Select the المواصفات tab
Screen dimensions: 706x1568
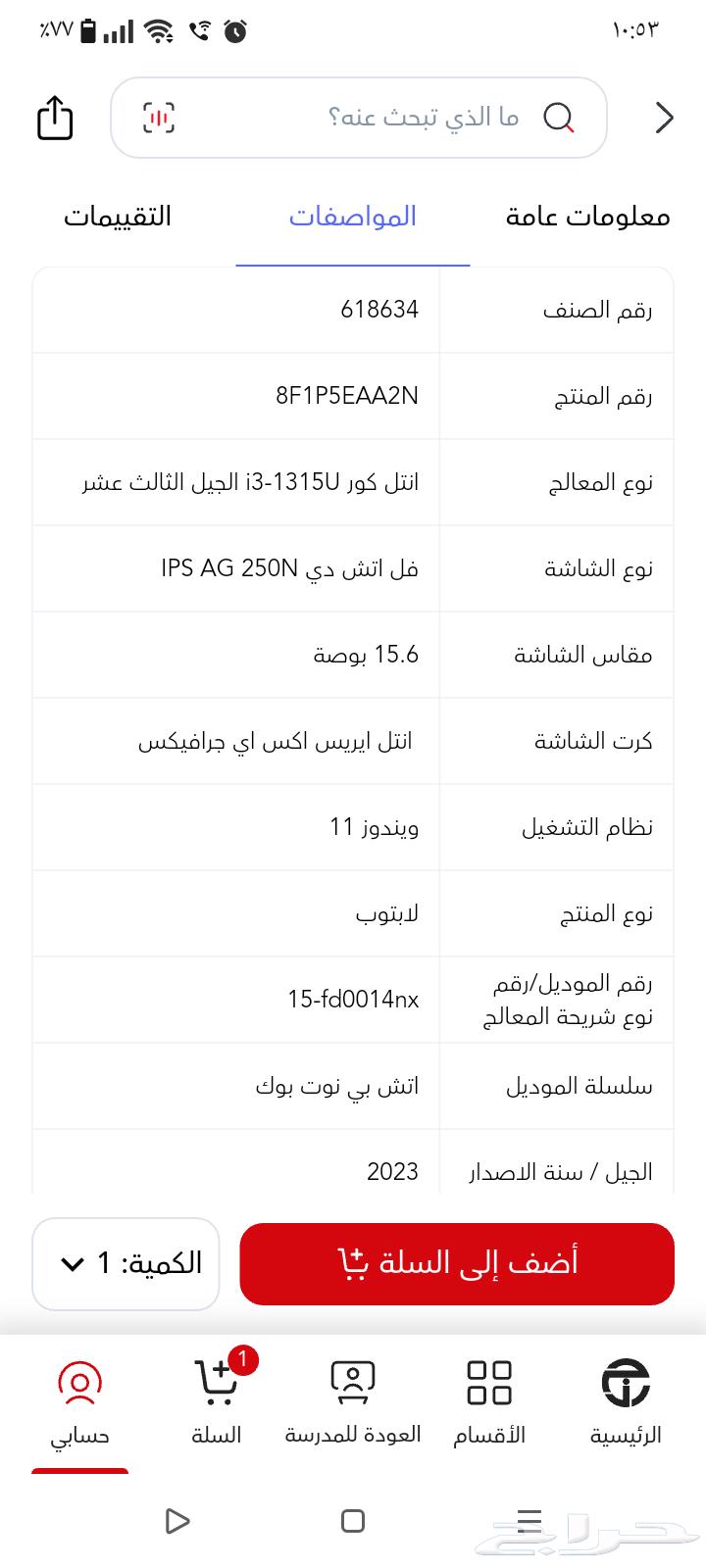coord(353,217)
